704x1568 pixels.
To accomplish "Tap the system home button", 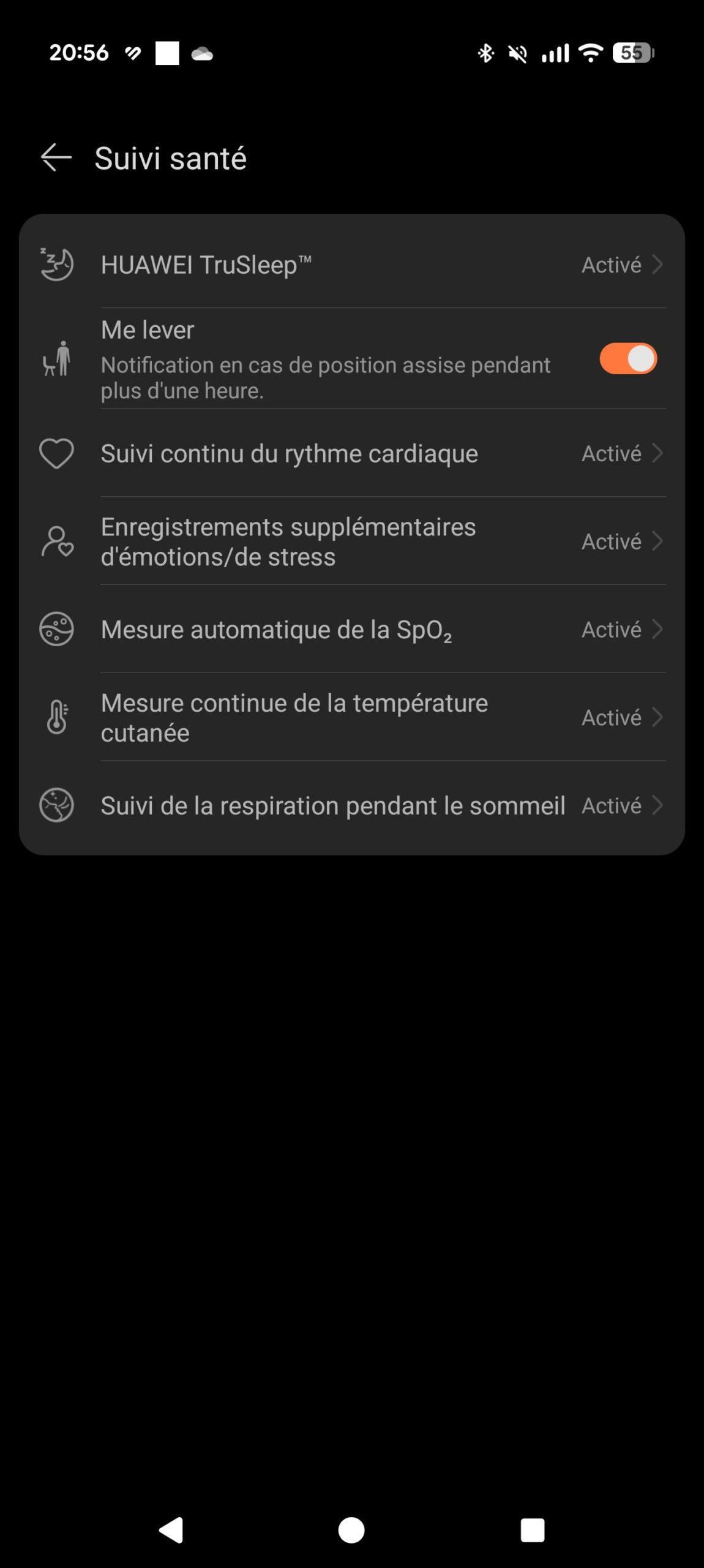I will [x=351, y=1530].
